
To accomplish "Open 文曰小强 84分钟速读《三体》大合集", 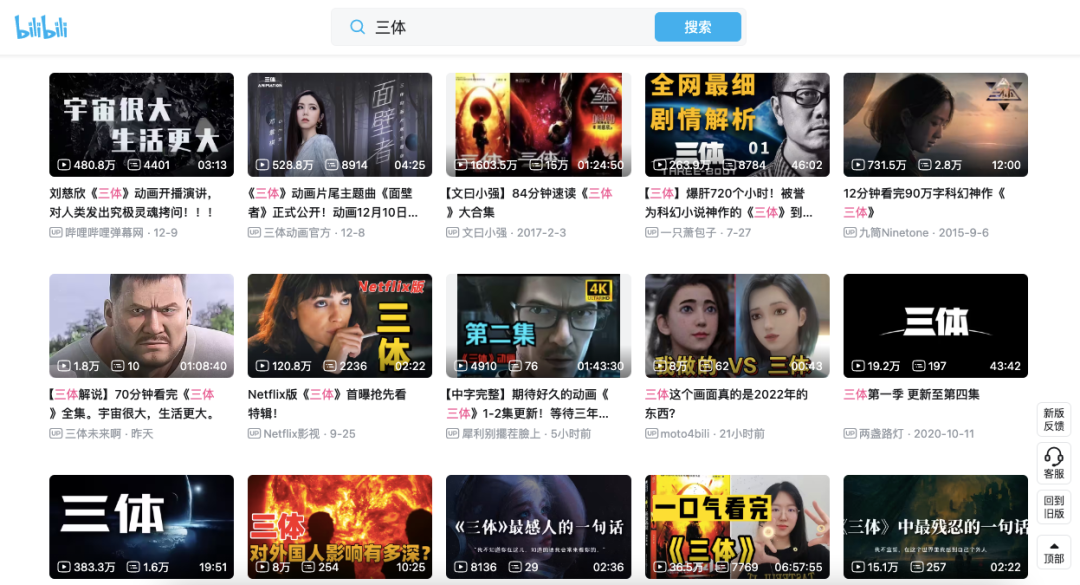I will click(538, 124).
